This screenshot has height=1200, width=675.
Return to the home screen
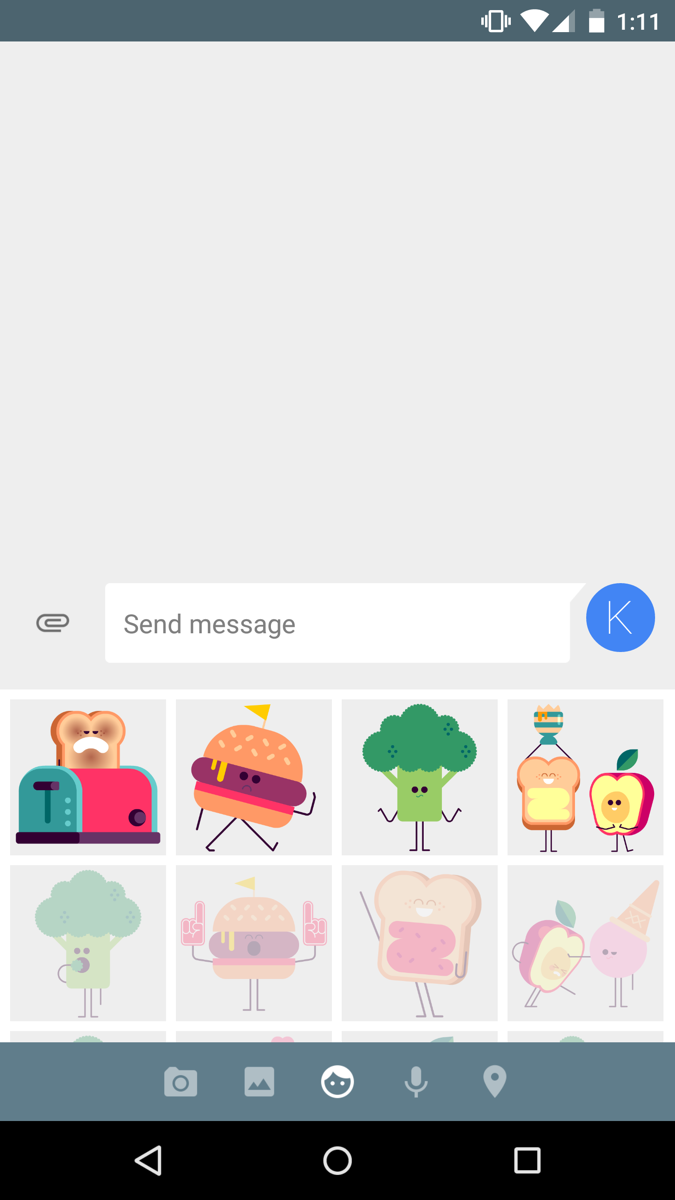[x=337, y=1160]
